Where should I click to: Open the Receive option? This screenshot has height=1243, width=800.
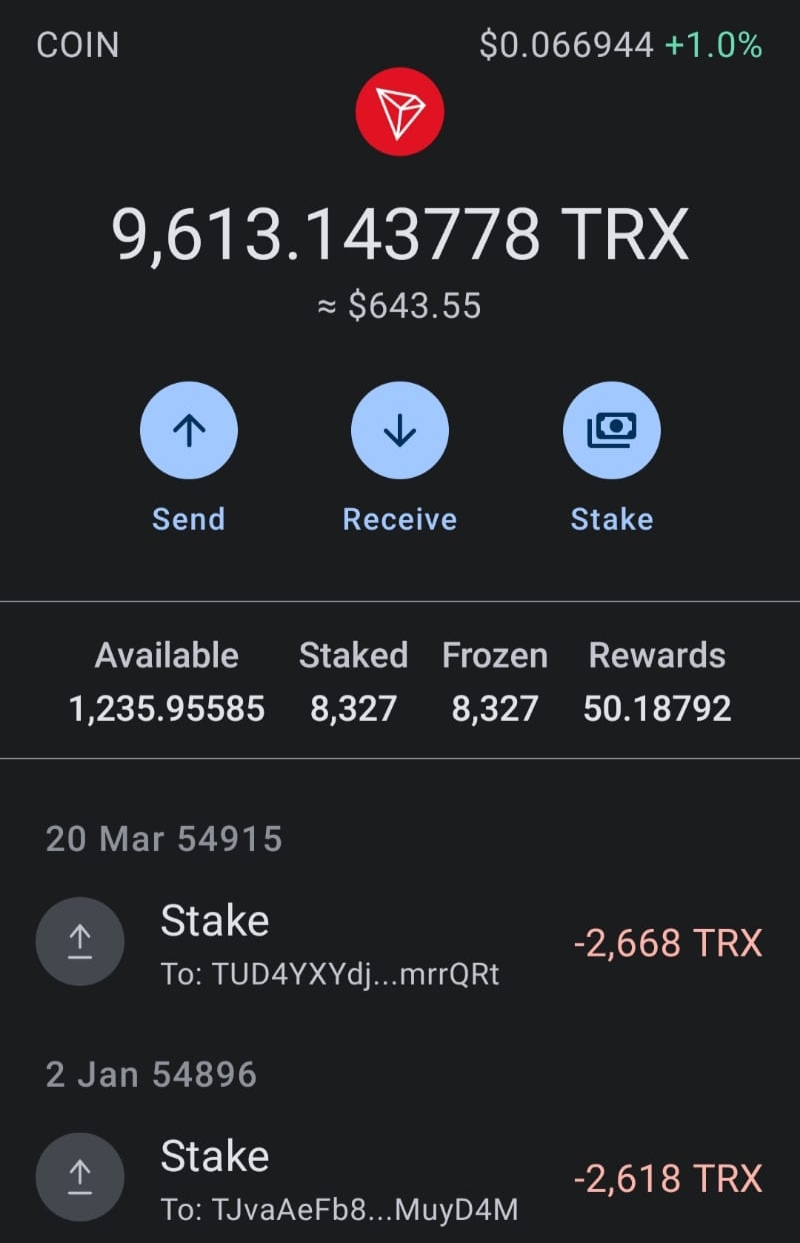(399, 431)
